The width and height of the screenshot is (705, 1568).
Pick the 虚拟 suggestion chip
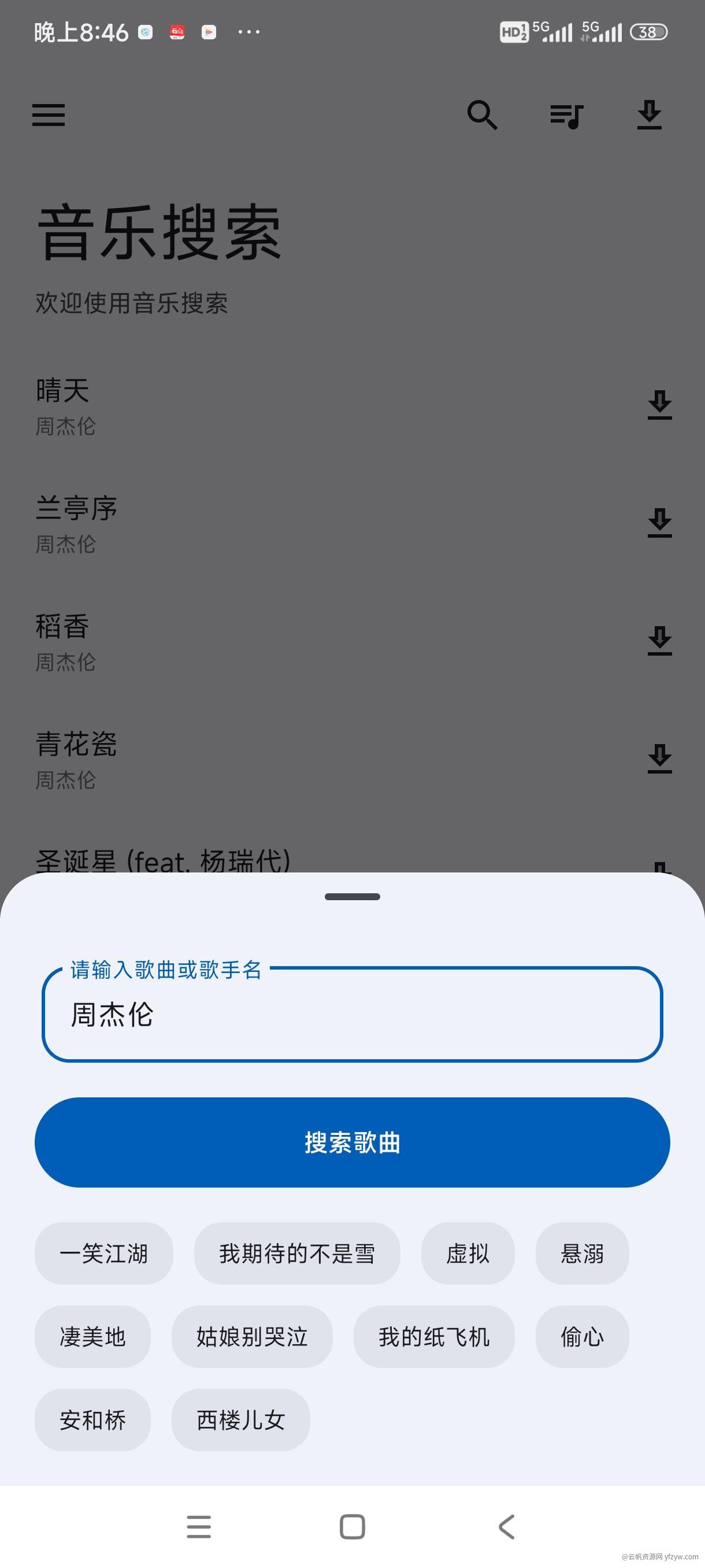(x=467, y=1253)
